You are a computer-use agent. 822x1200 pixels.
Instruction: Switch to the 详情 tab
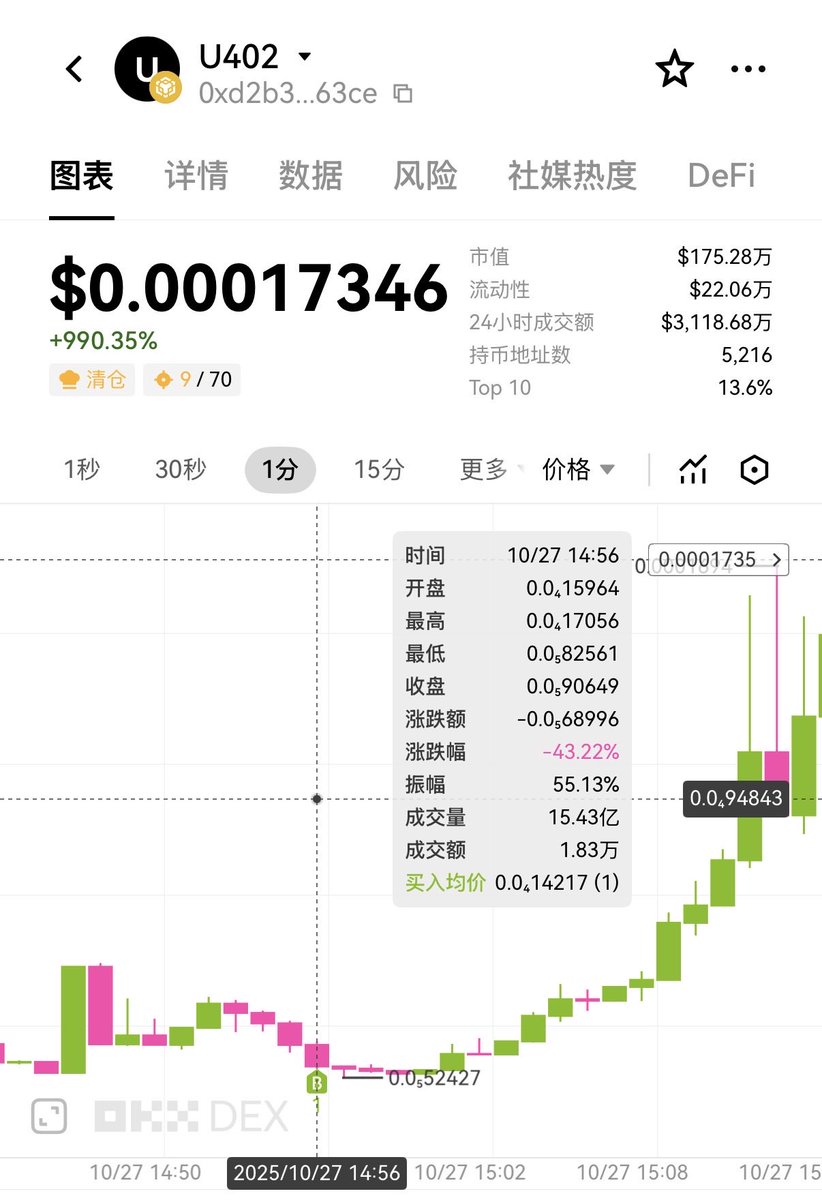[x=196, y=176]
